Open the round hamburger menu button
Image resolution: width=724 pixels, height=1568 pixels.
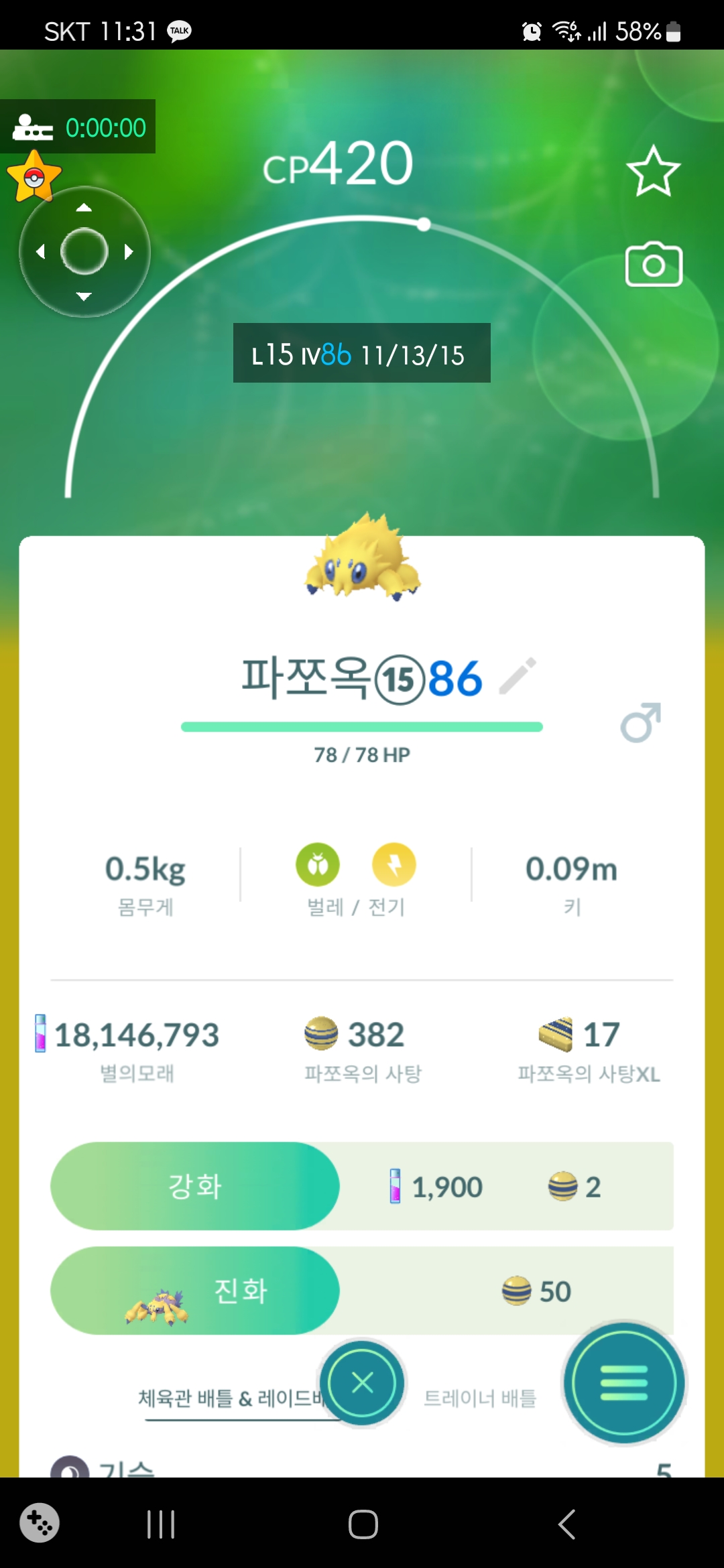(623, 1382)
